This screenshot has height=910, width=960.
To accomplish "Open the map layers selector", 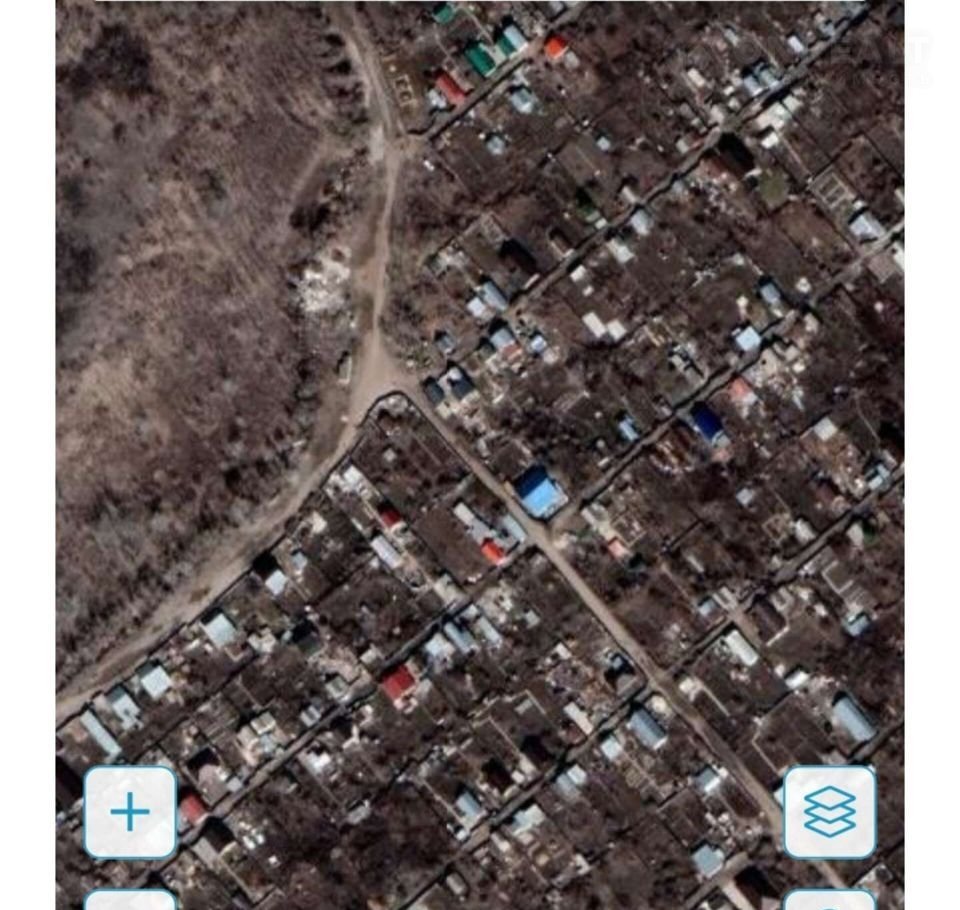I will (829, 811).
